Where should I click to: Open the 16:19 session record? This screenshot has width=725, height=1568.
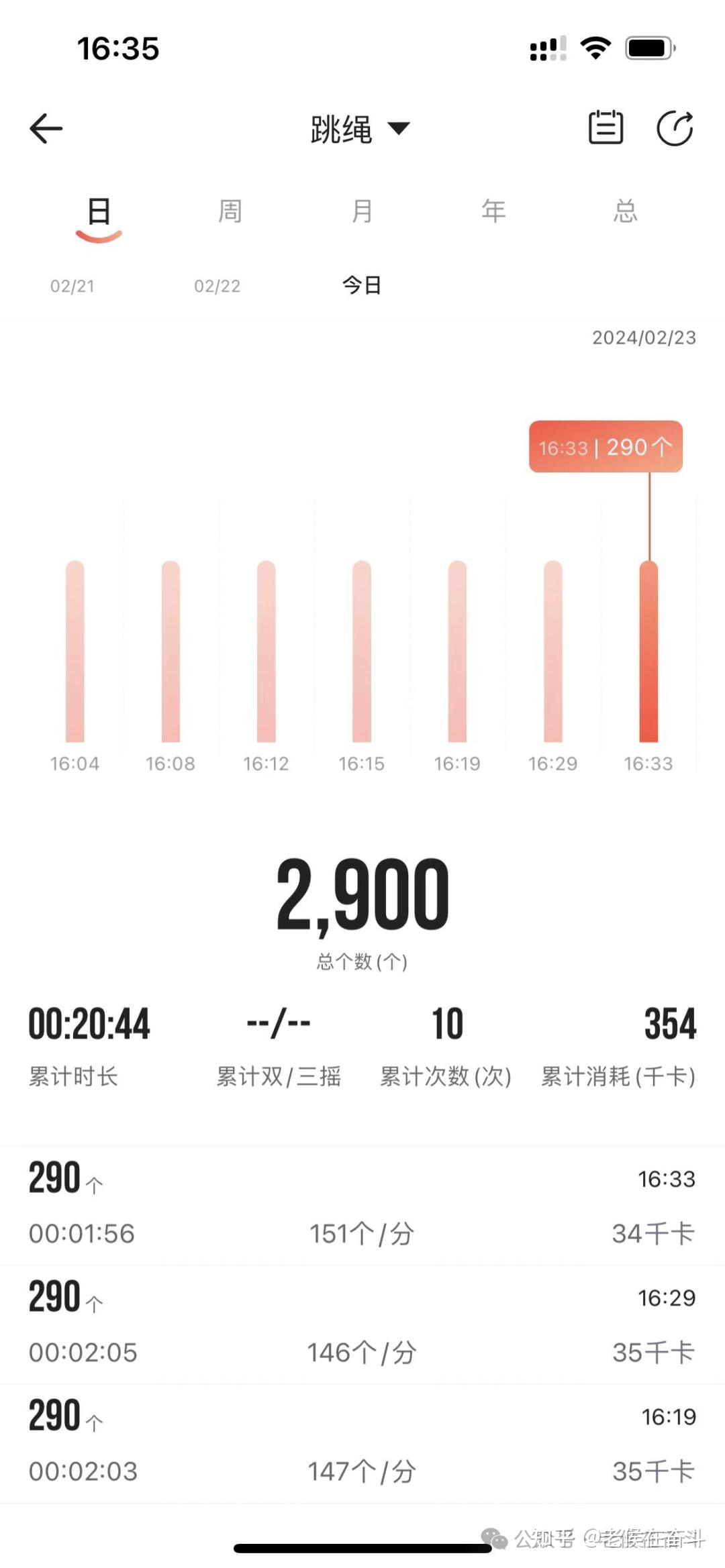pyautogui.click(x=362, y=1443)
